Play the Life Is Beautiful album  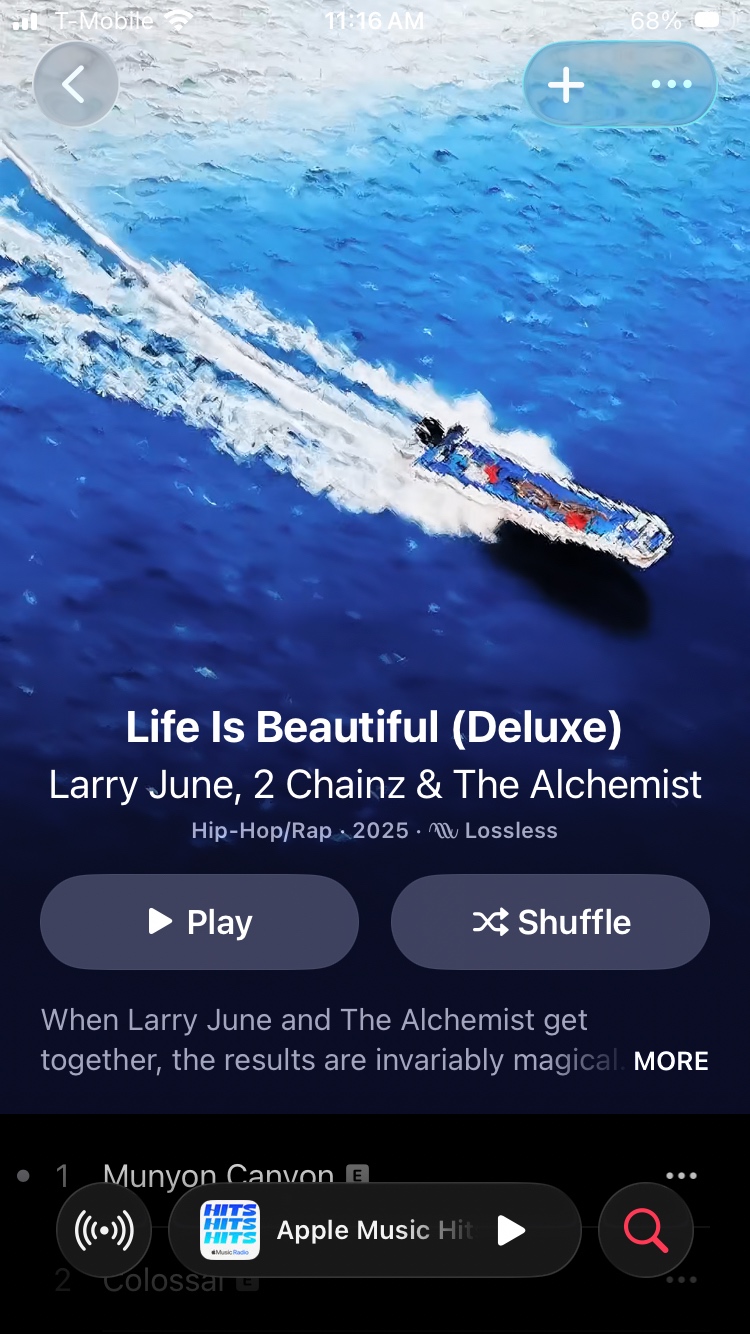199,922
